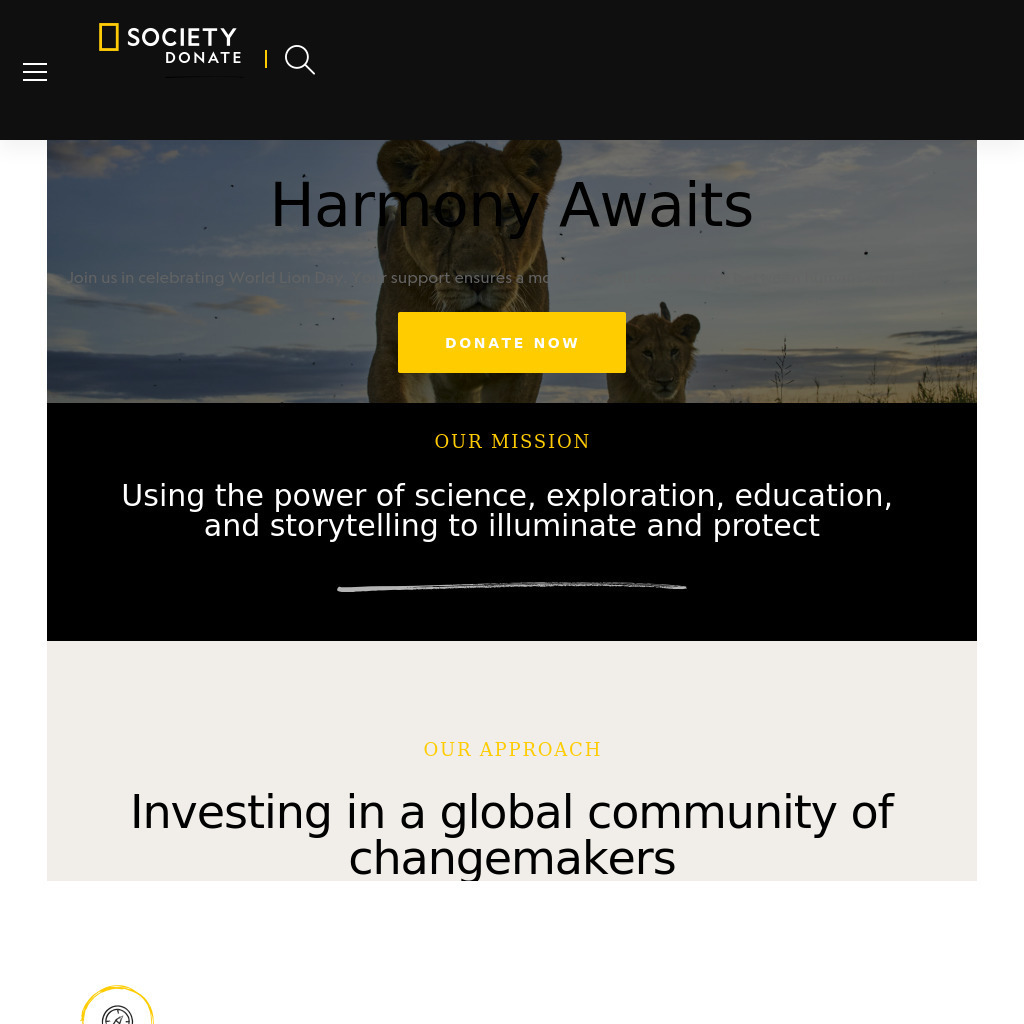Viewport: 1024px width, 1024px height.
Task: Tap the Donate link in the header
Action: pyautogui.click(x=204, y=59)
